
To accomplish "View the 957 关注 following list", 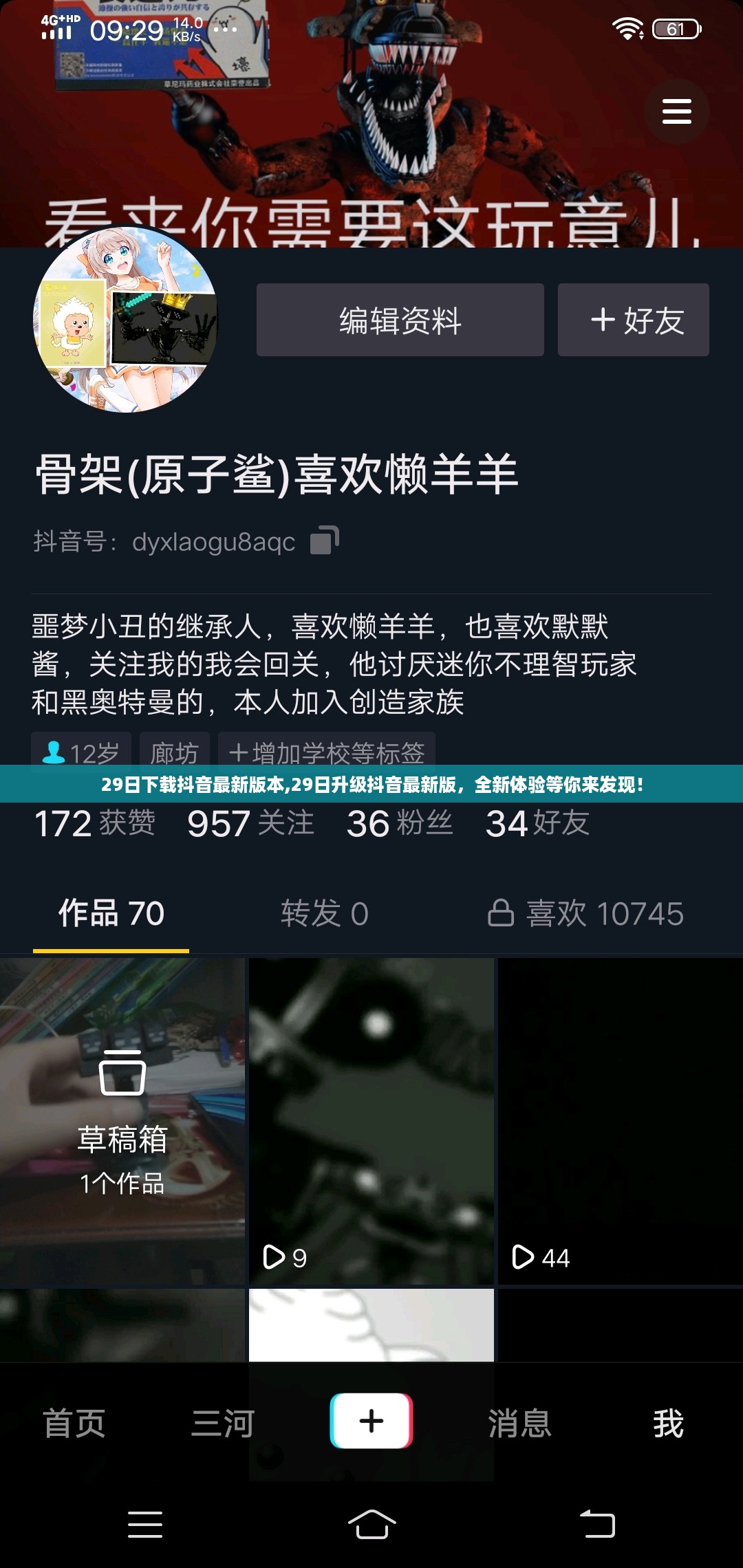I will pos(250,823).
